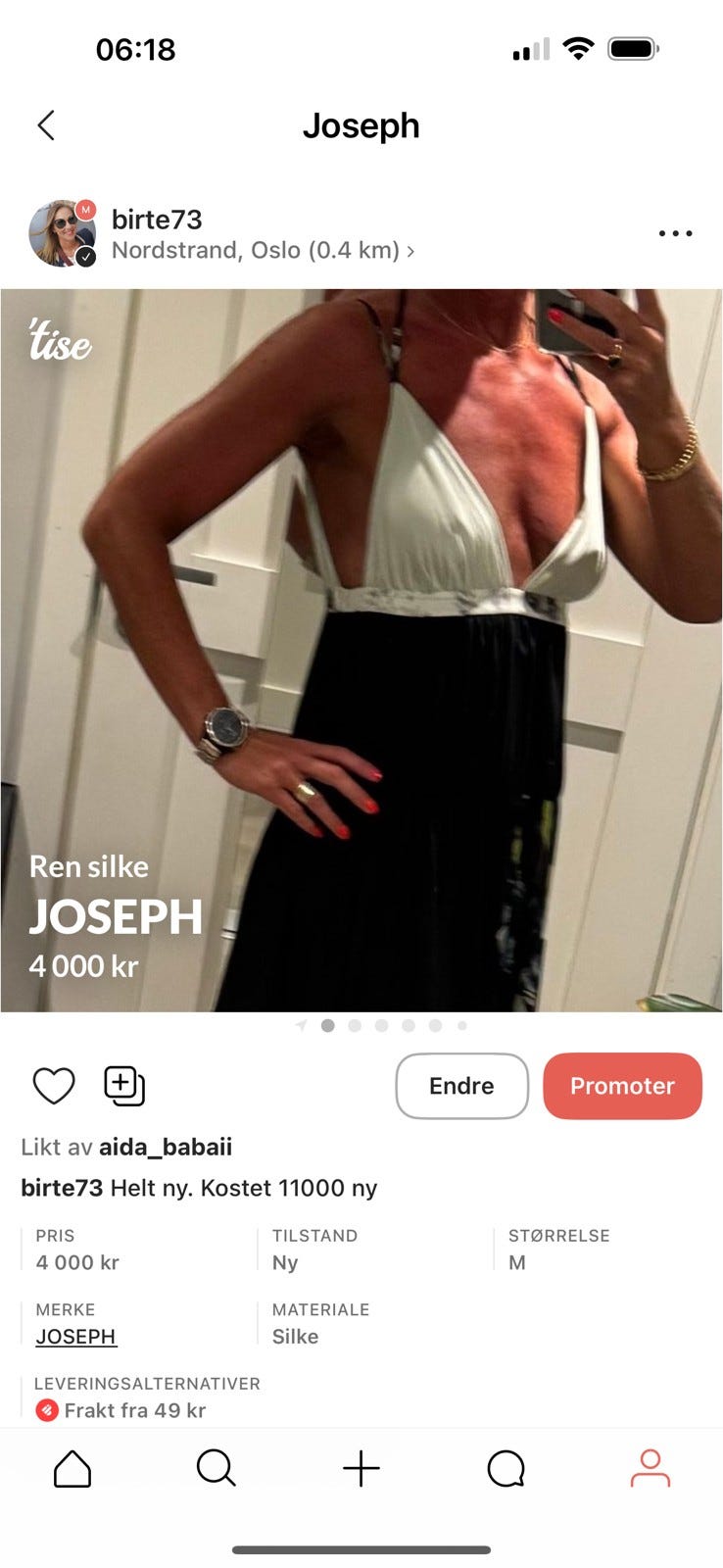Like the Joseph dress with heart icon
This screenshot has width=723, height=1568.
(x=54, y=1086)
